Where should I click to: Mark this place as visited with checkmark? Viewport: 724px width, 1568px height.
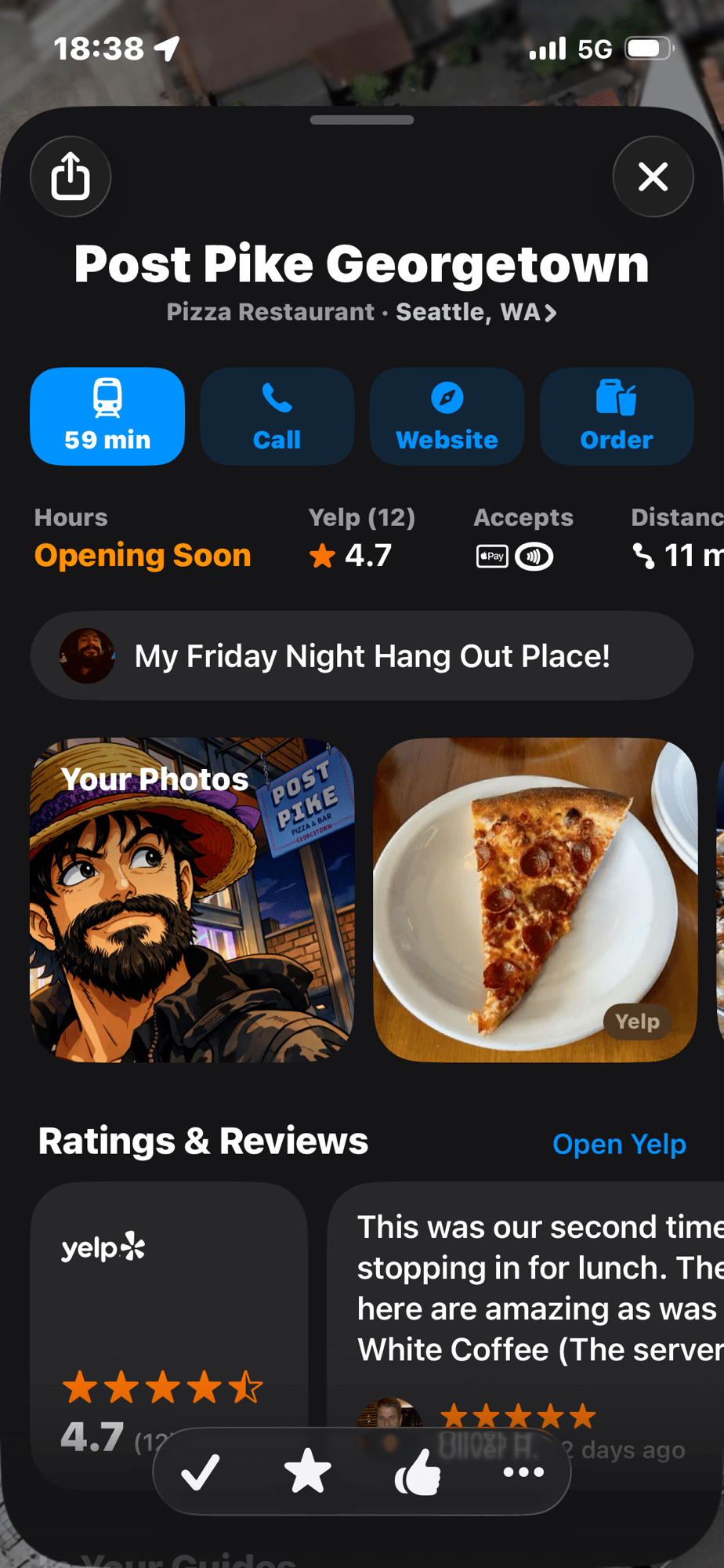(201, 1472)
